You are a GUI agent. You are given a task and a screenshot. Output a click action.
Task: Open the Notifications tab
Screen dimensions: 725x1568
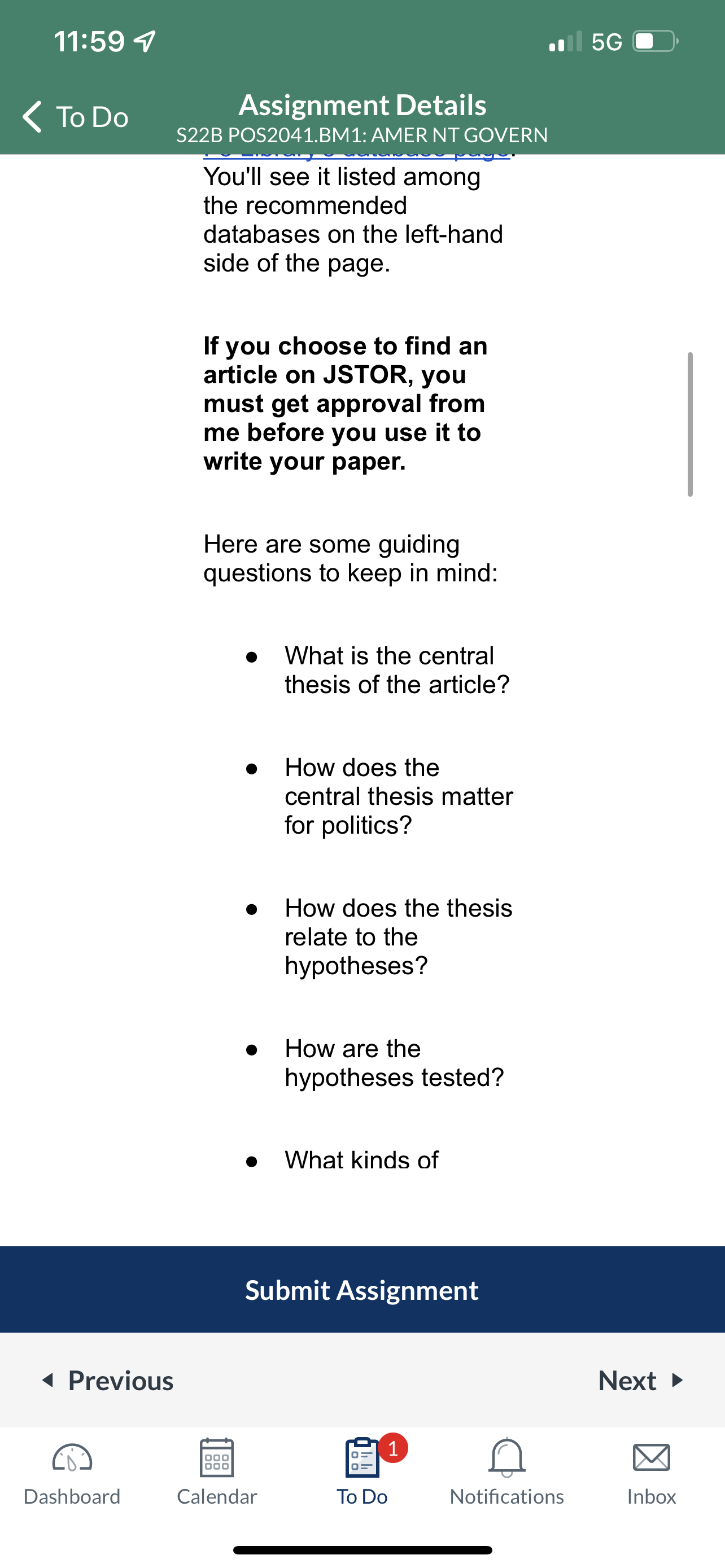[506, 1472]
